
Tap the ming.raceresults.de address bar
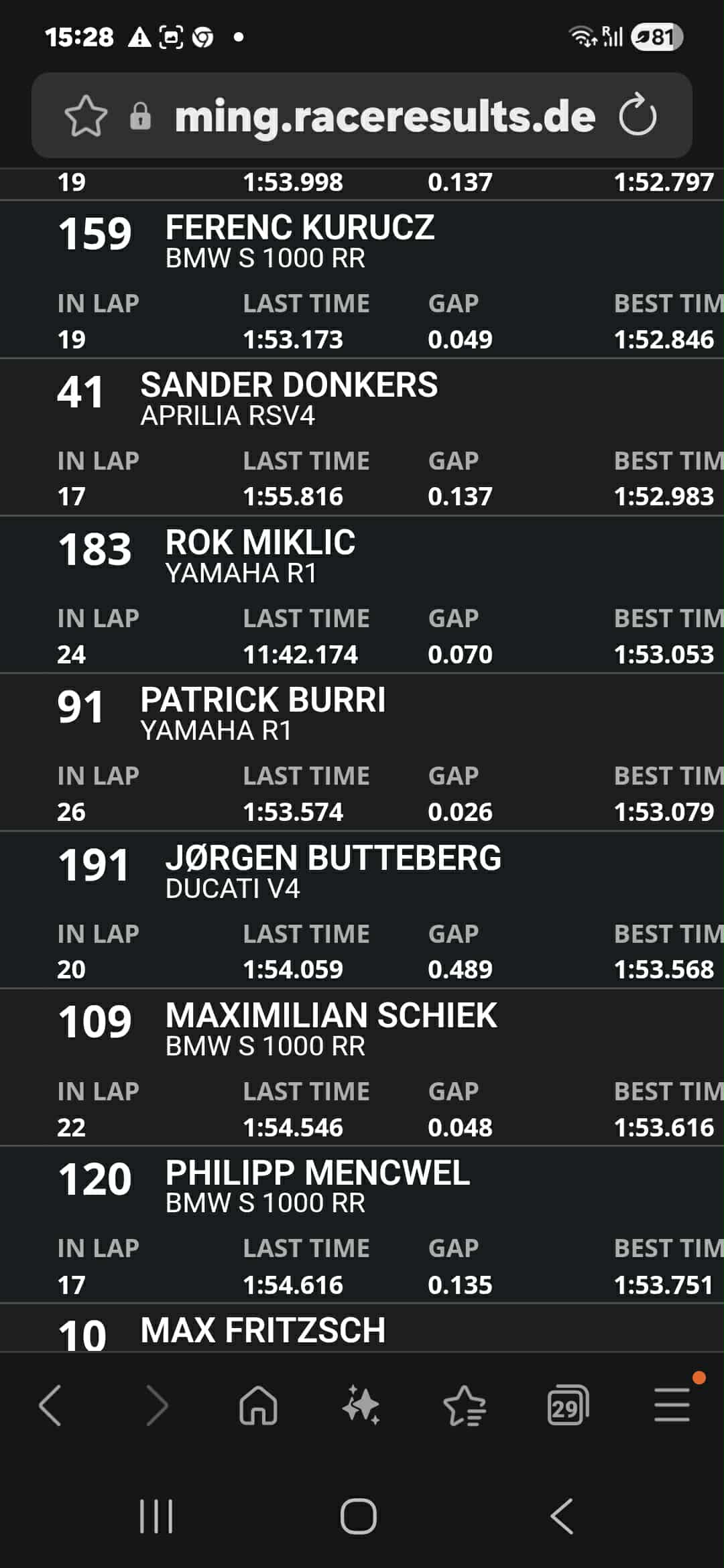click(x=385, y=116)
